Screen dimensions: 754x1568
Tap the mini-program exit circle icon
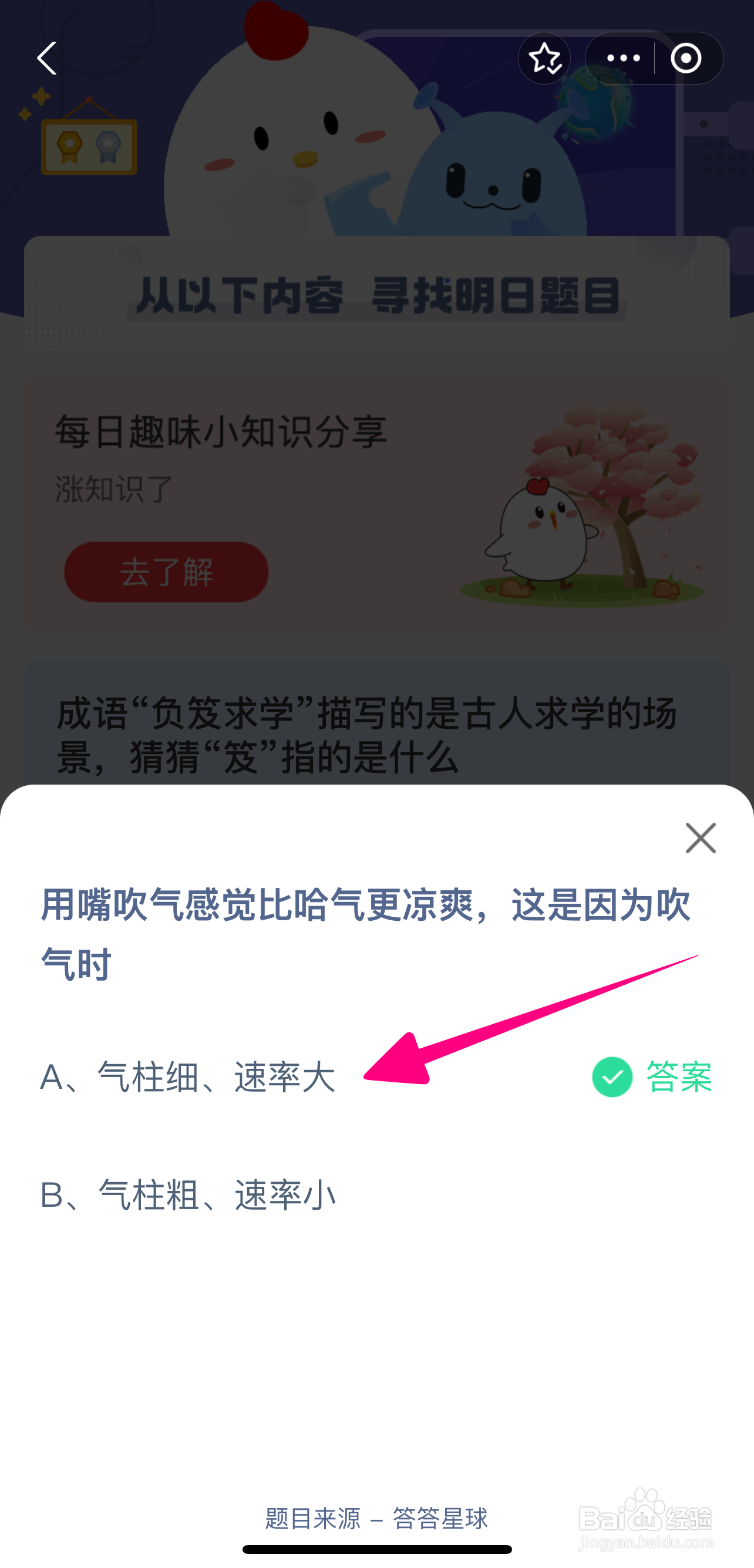686,58
